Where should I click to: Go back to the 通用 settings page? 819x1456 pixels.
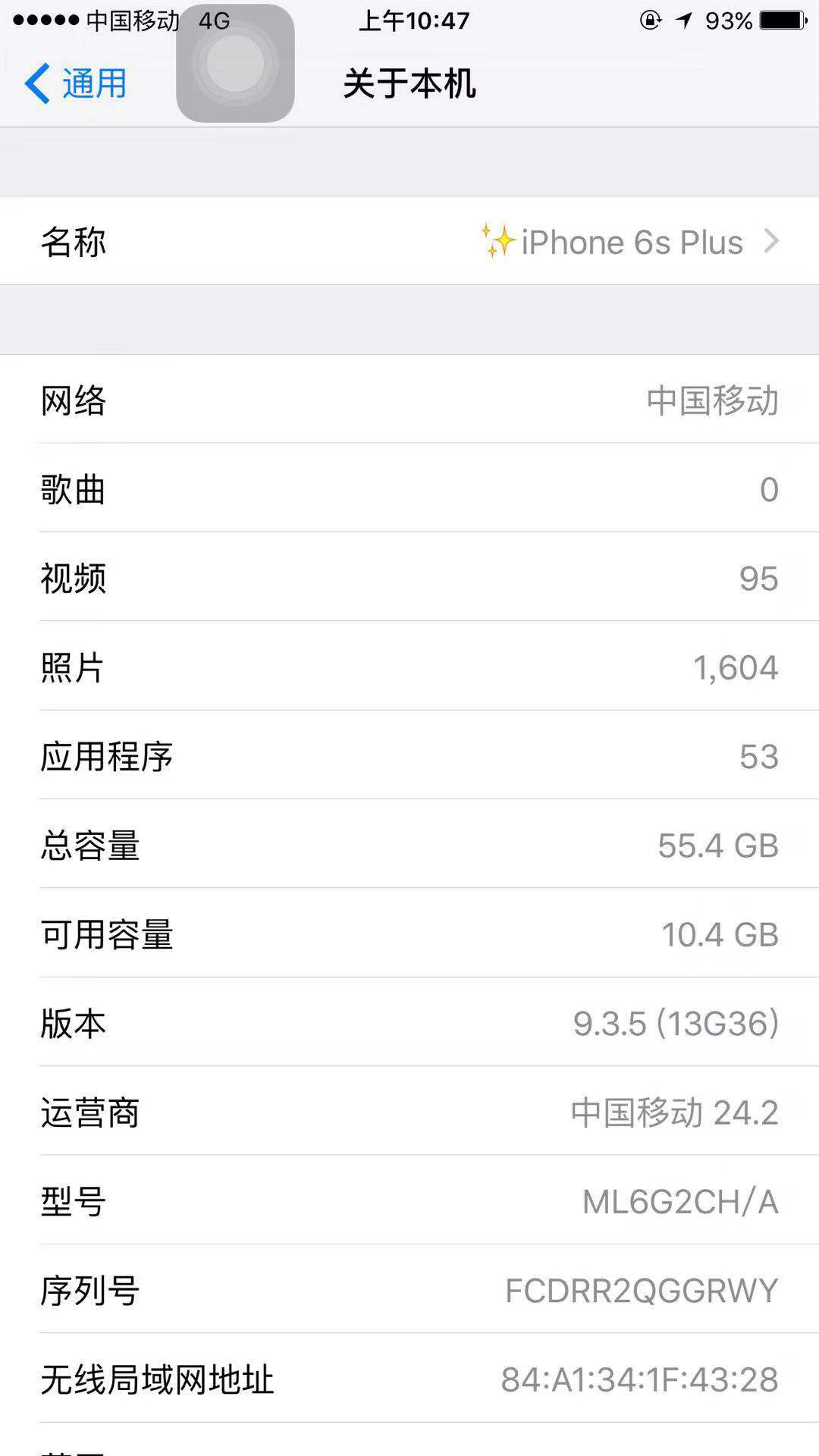click(76, 83)
